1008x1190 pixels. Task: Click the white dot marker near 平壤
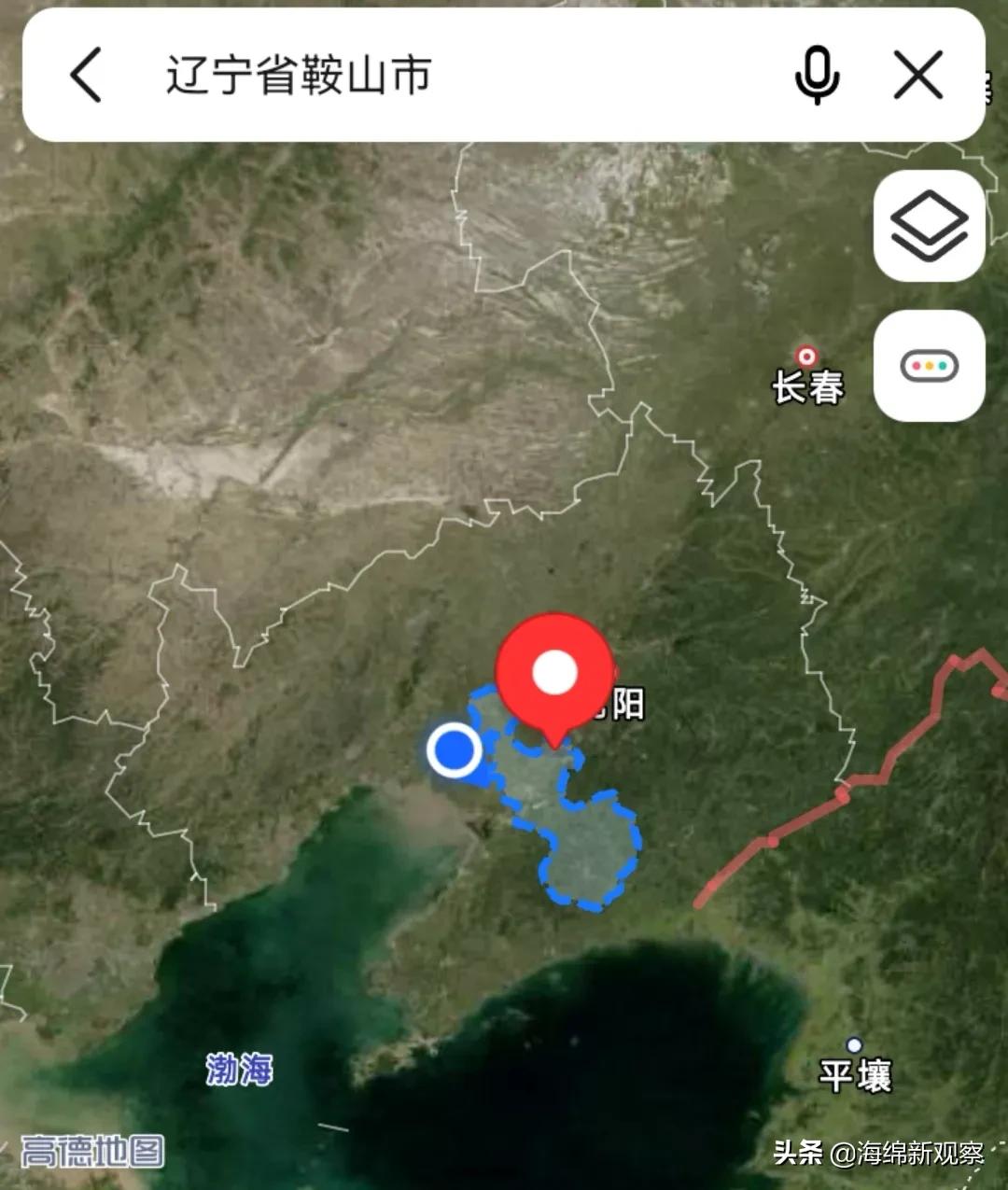pos(855,1043)
